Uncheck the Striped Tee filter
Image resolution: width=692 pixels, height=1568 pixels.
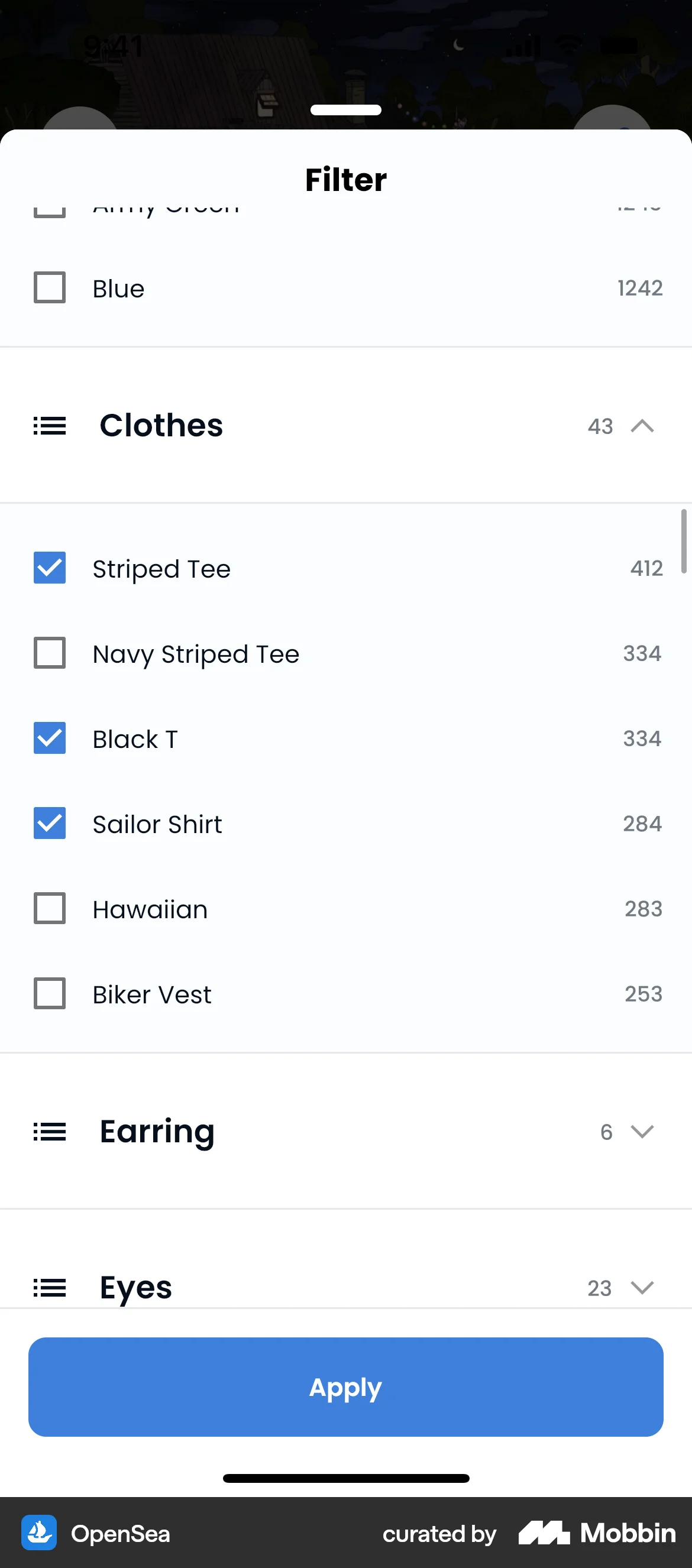pyautogui.click(x=49, y=568)
